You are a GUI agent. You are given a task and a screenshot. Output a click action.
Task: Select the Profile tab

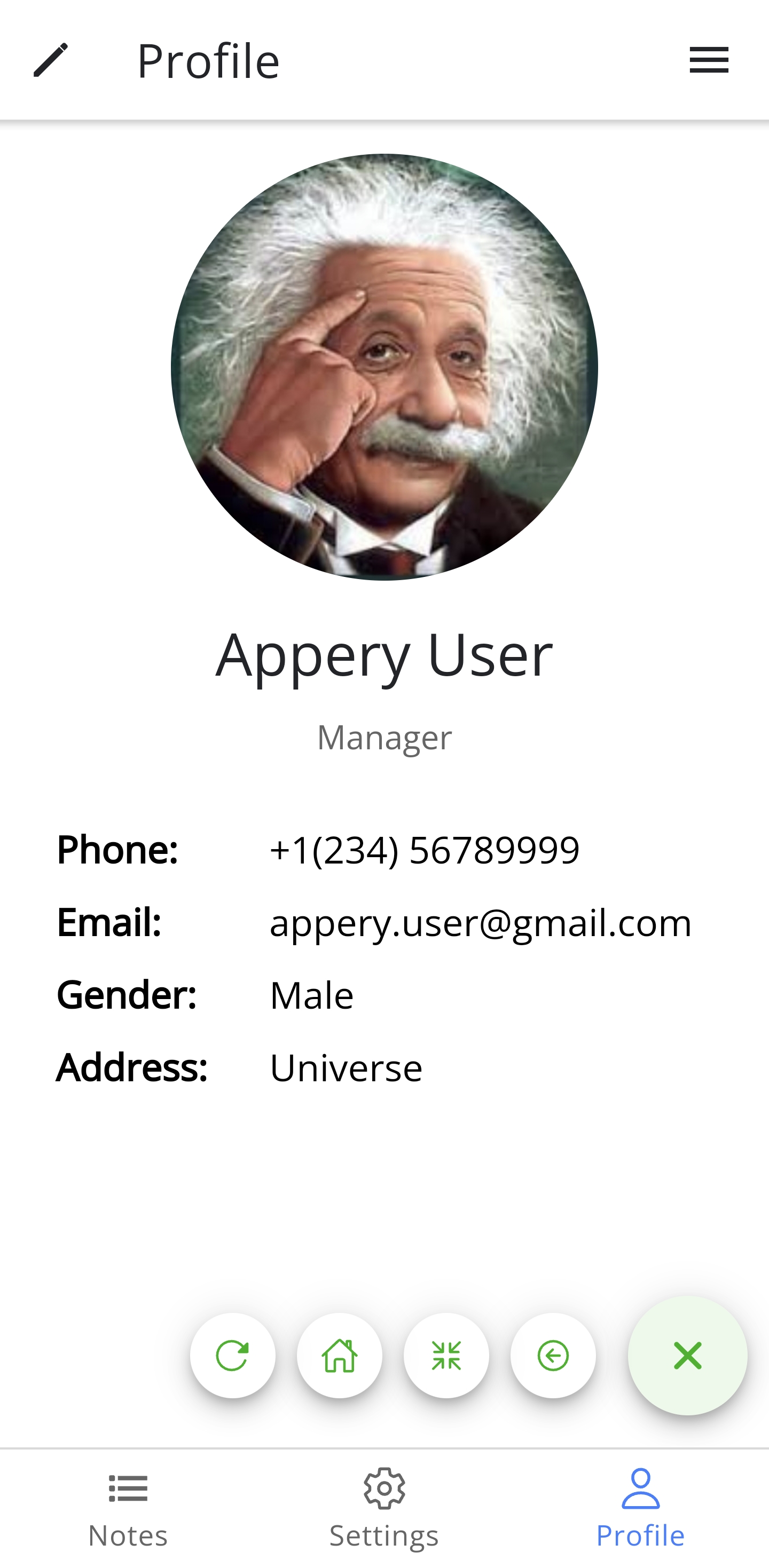(x=640, y=1508)
